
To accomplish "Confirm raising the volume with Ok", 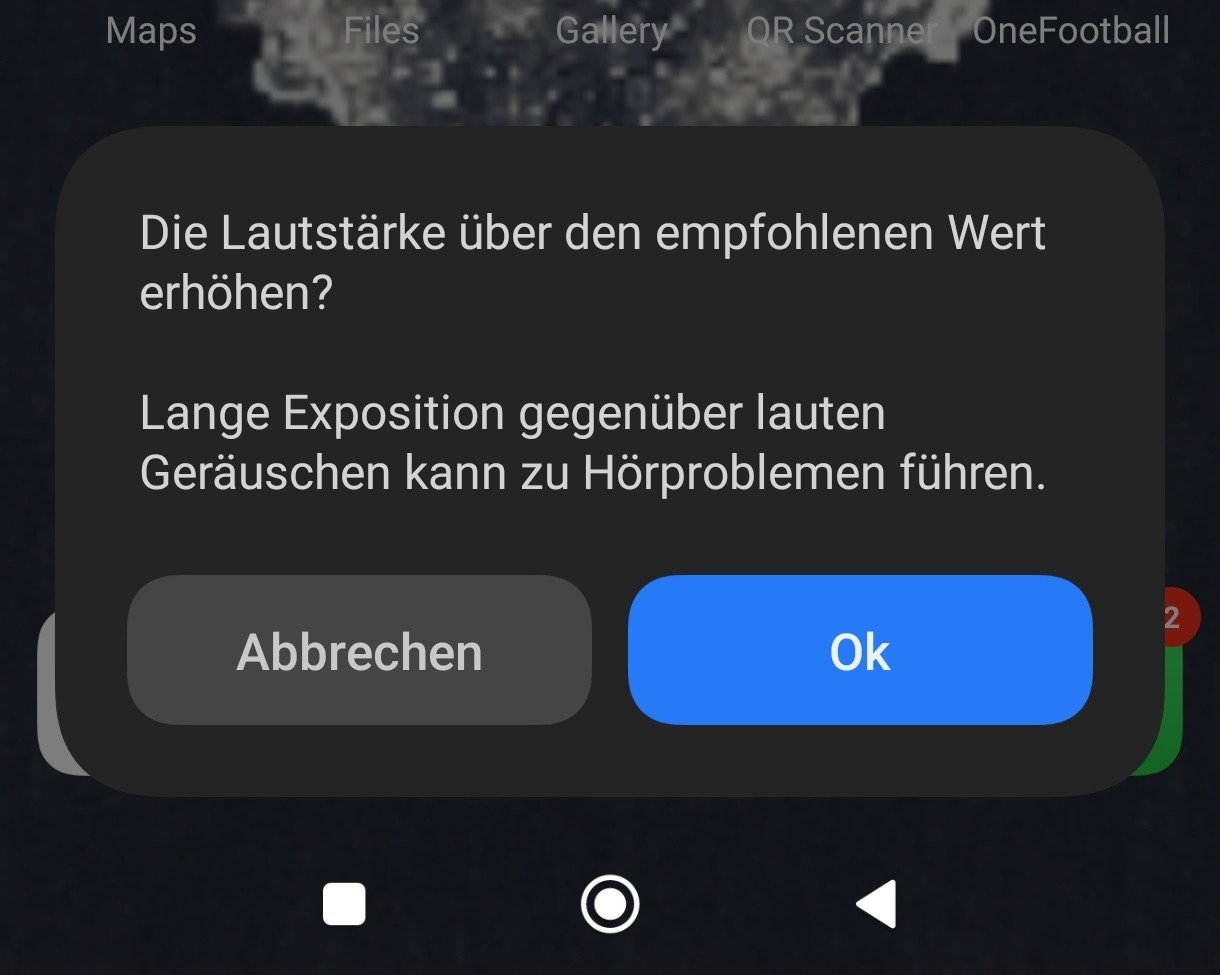I will [859, 650].
